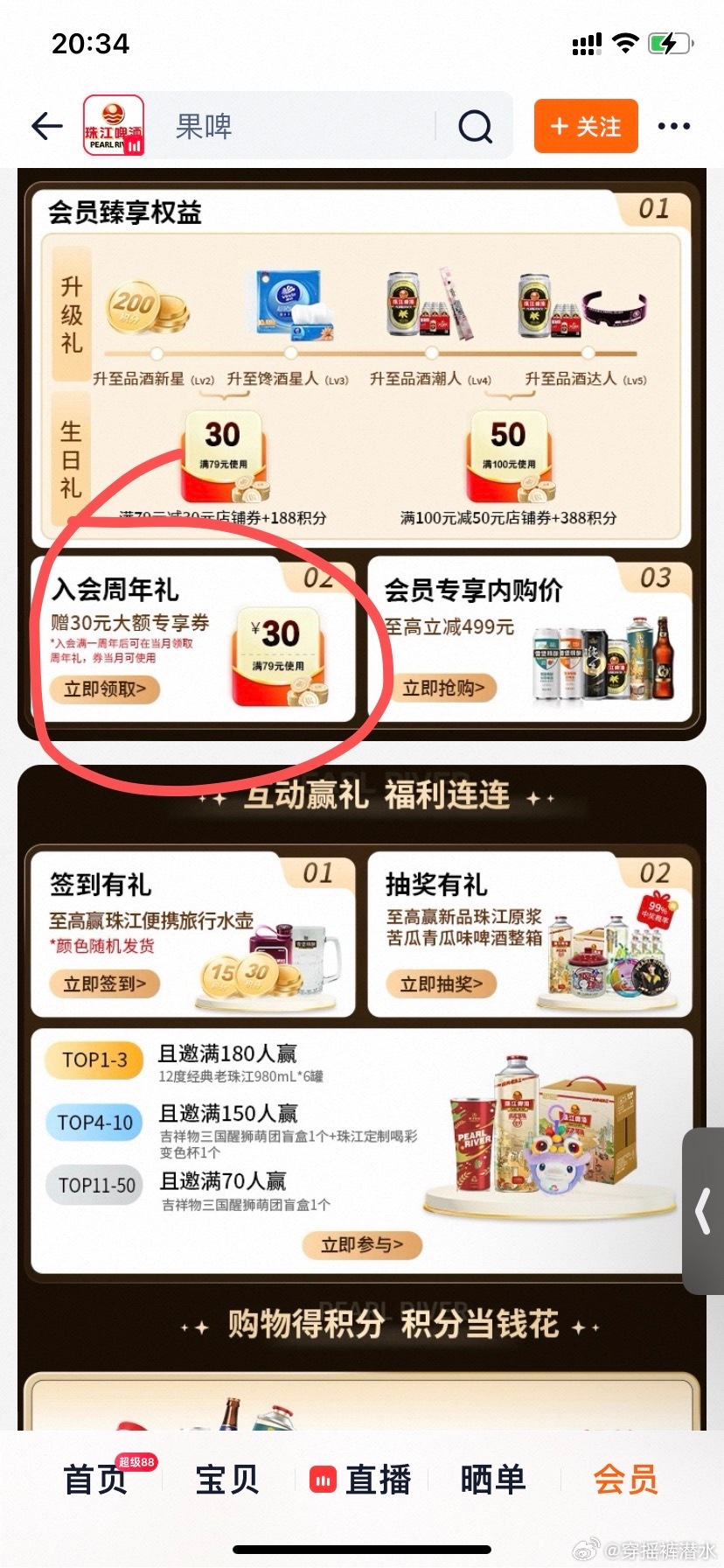Check in with the 立即签到 button
Screen dimensions: 724x1568
coord(105,984)
